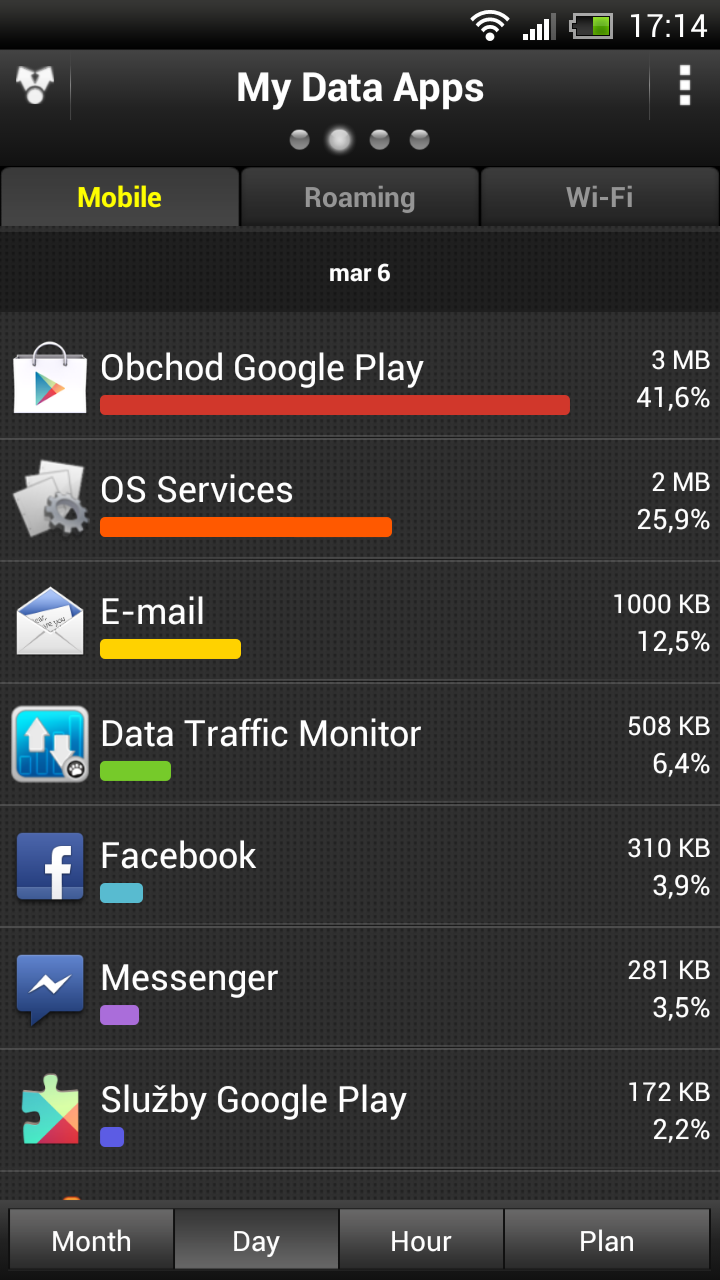Switch to Hour view
Image resolution: width=720 pixels, height=1280 pixels.
[421, 1241]
